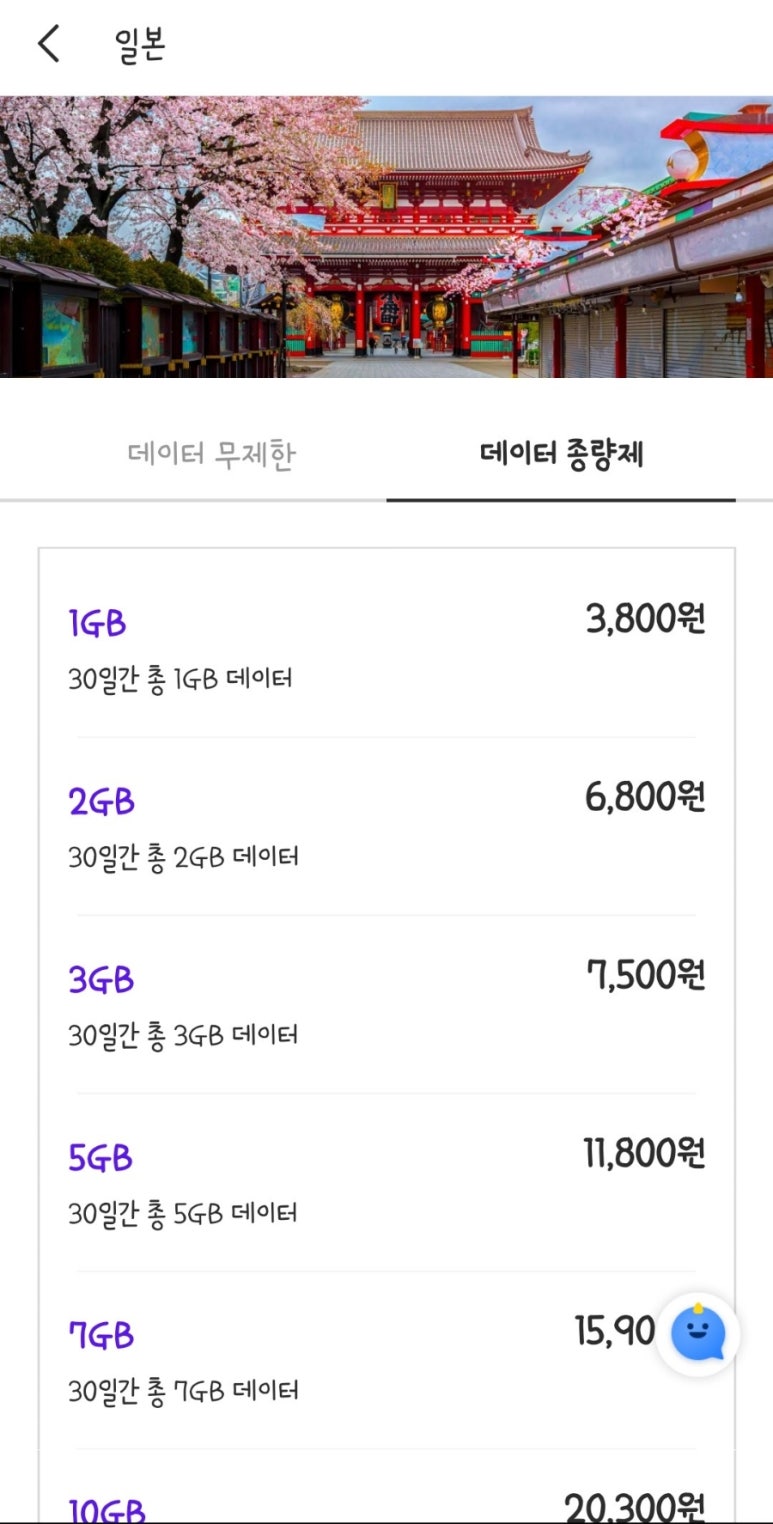Select the 데이터 종량제 tab
This screenshot has width=773, height=1524.
pos(562,455)
